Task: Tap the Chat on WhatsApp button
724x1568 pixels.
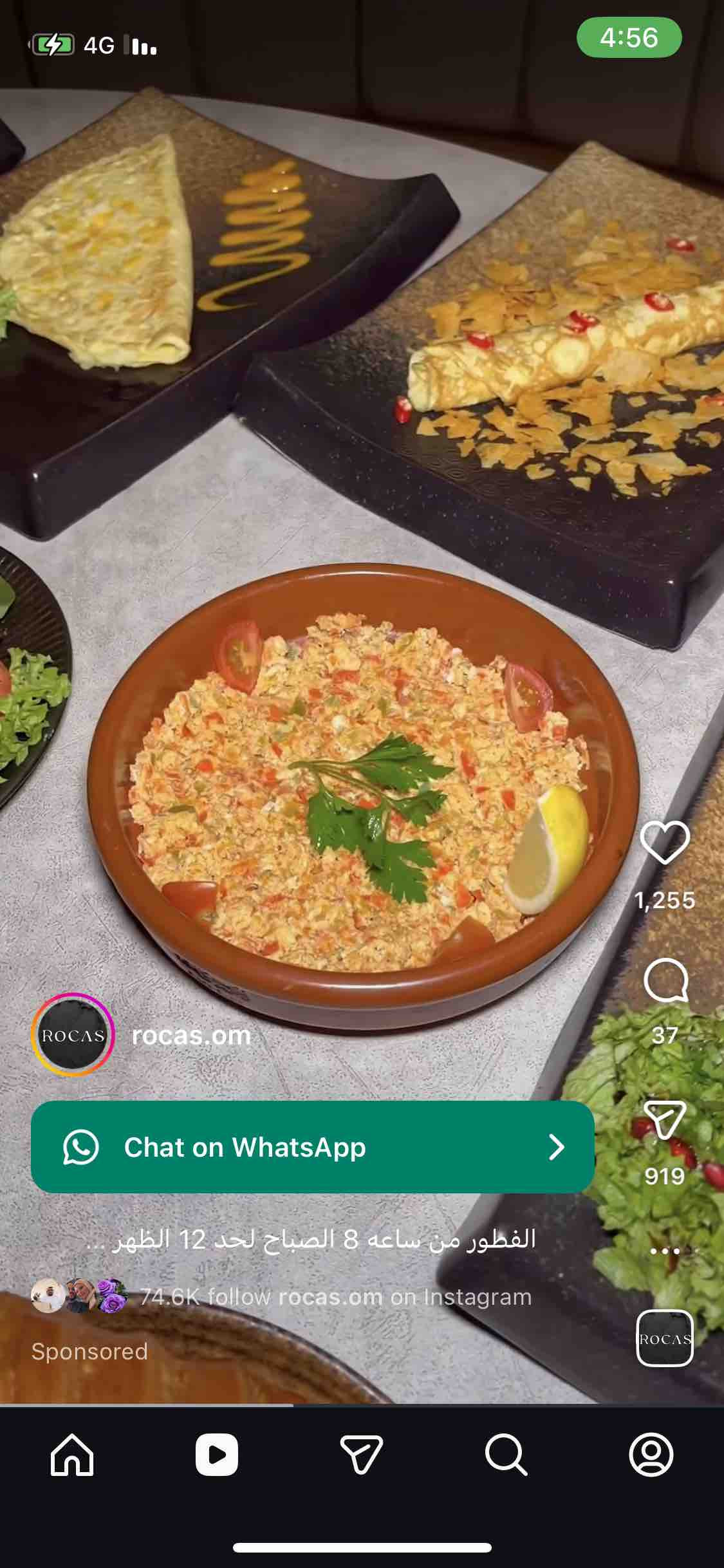Action: pyautogui.click(x=313, y=1146)
